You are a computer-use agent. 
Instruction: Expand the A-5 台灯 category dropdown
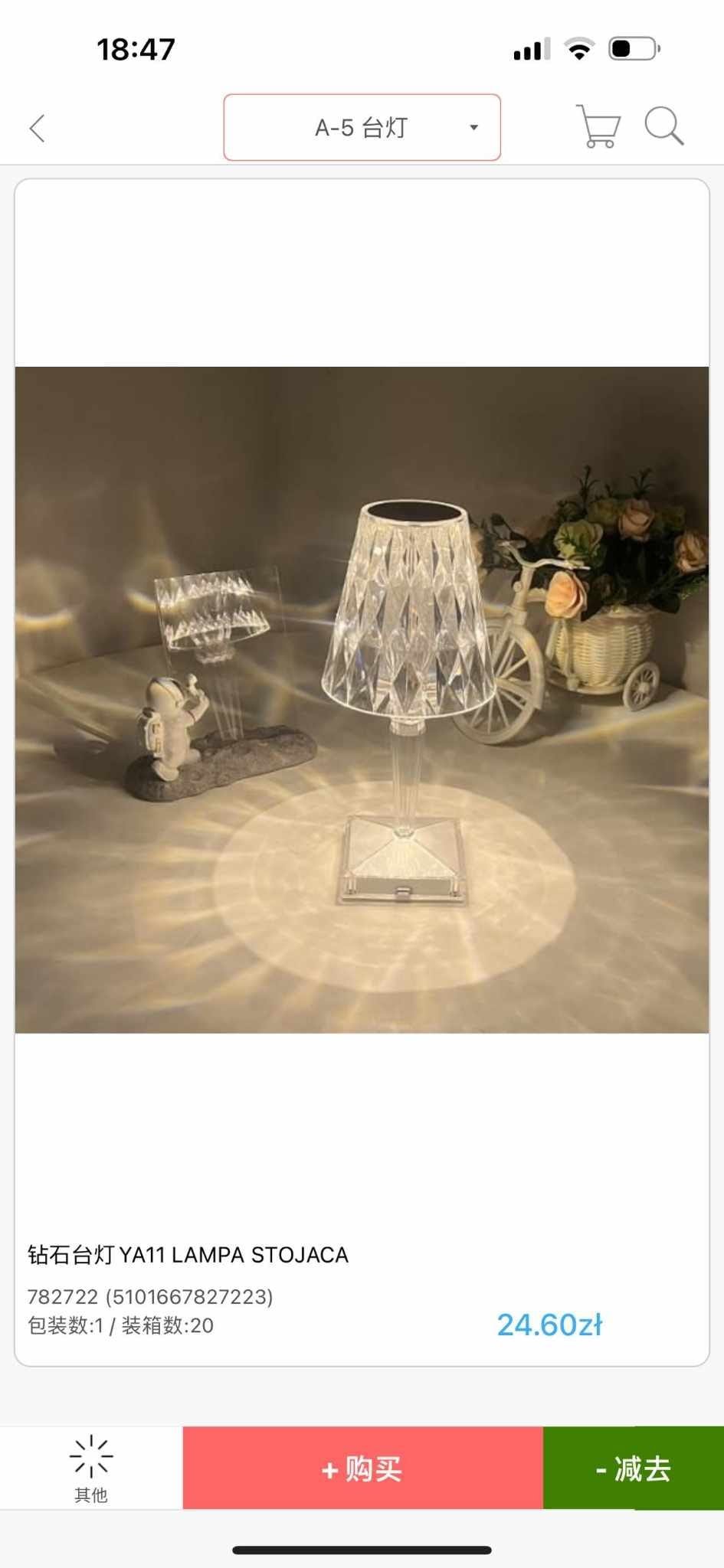[362, 127]
